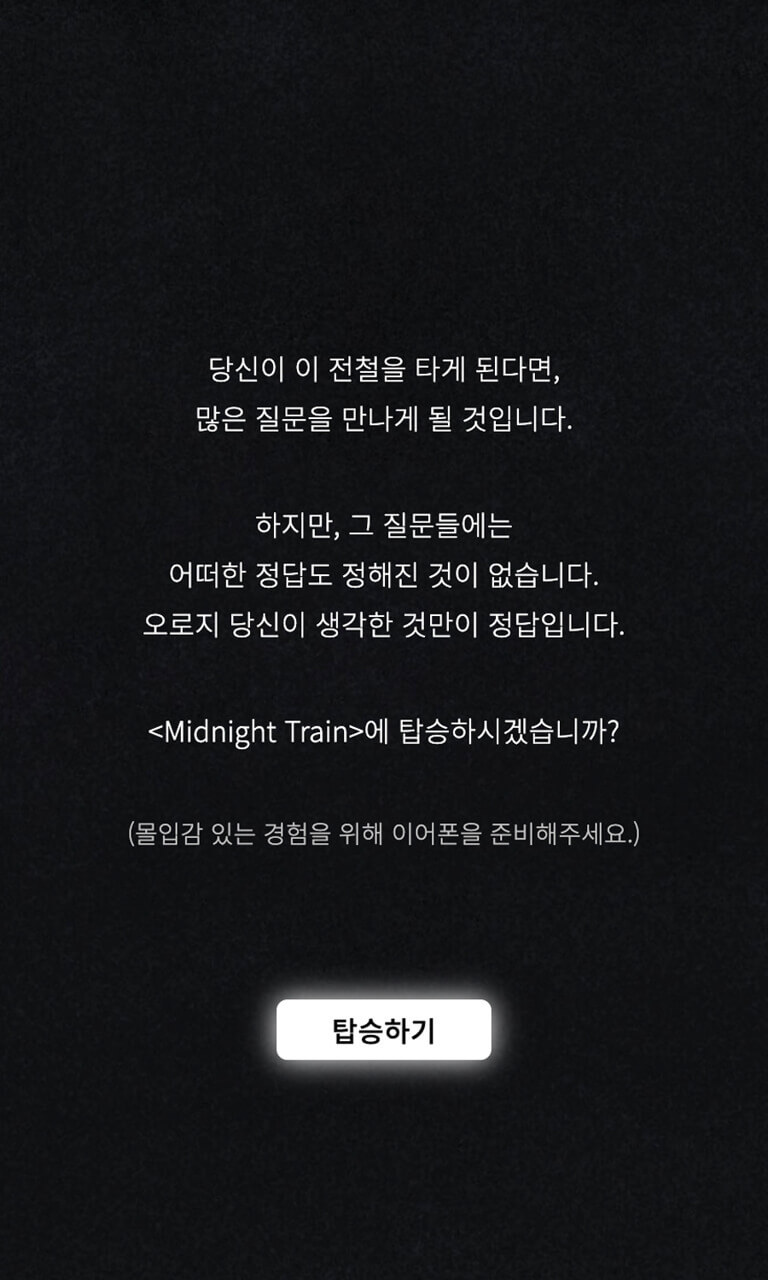Tap the 탑승하기 button to board
This screenshot has width=768, height=1280.
point(384,1030)
